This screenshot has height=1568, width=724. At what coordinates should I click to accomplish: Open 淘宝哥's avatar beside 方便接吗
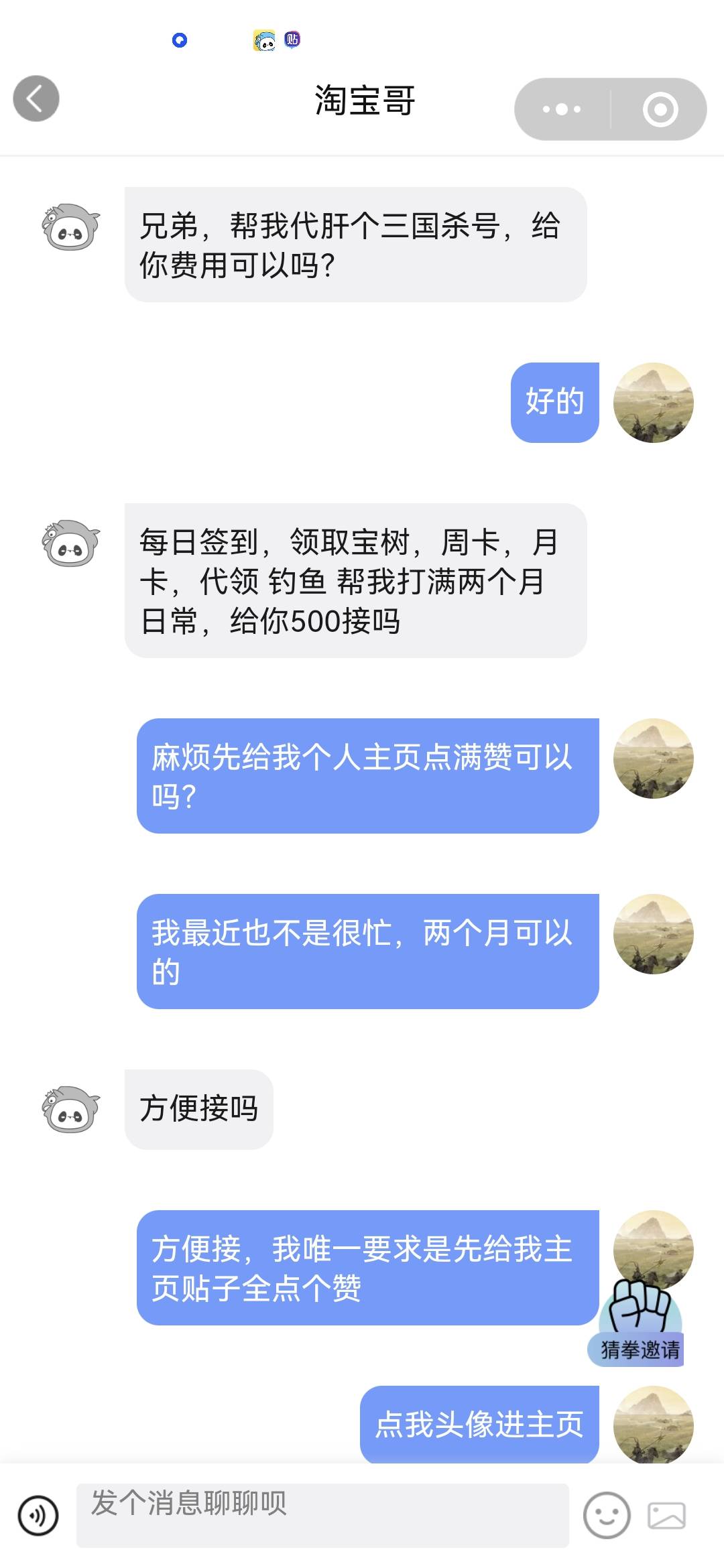pos(70,1109)
